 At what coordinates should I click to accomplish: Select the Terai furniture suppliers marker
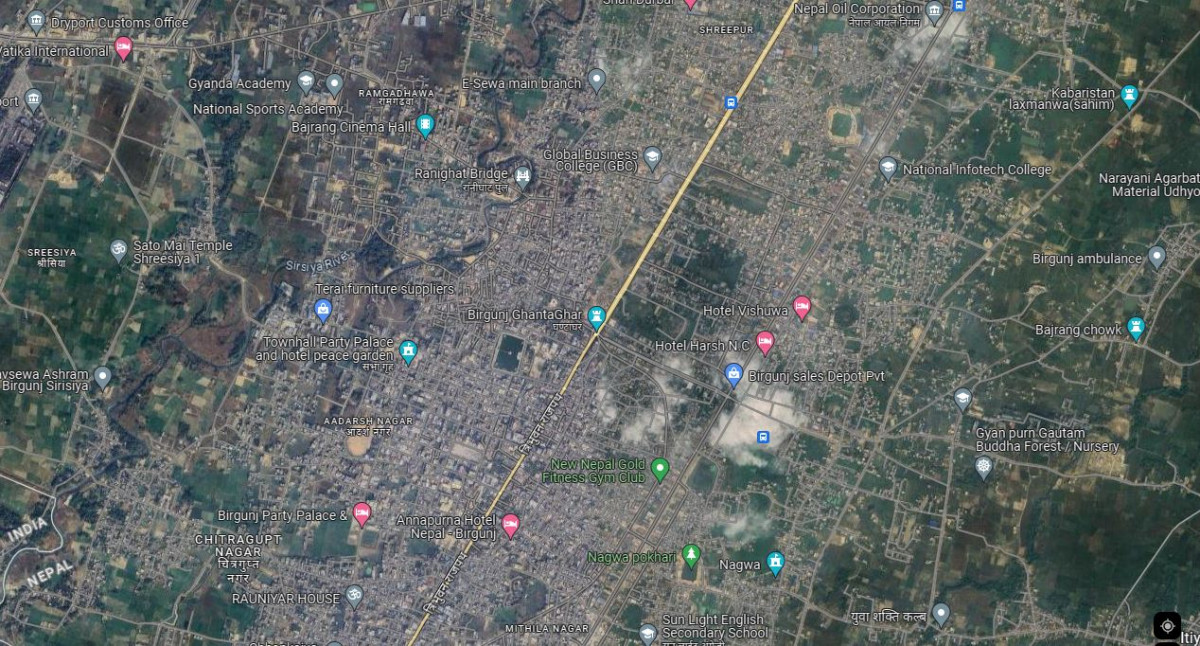(x=323, y=310)
